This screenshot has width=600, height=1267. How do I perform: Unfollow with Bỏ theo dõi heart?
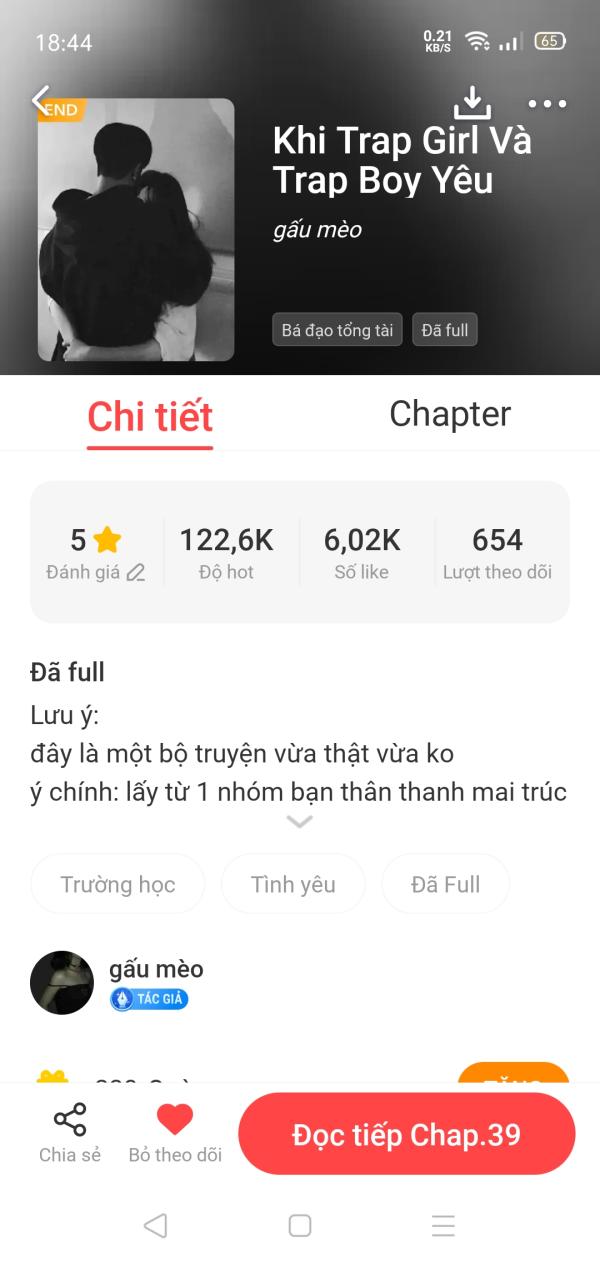point(175,1133)
